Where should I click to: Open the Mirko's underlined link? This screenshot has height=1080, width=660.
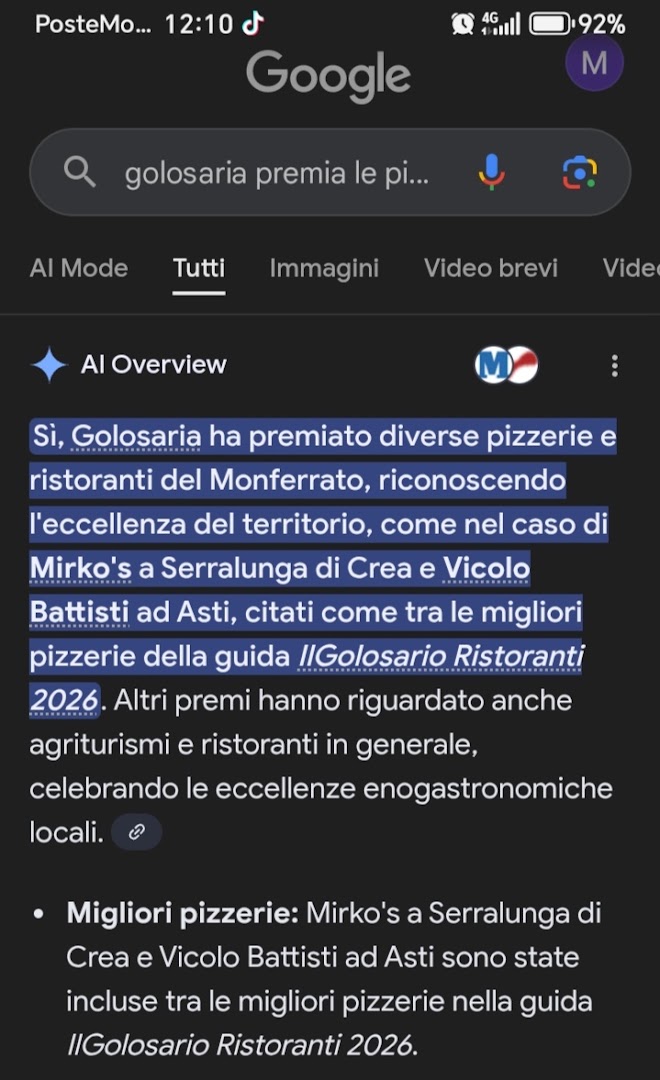click(81, 568)
